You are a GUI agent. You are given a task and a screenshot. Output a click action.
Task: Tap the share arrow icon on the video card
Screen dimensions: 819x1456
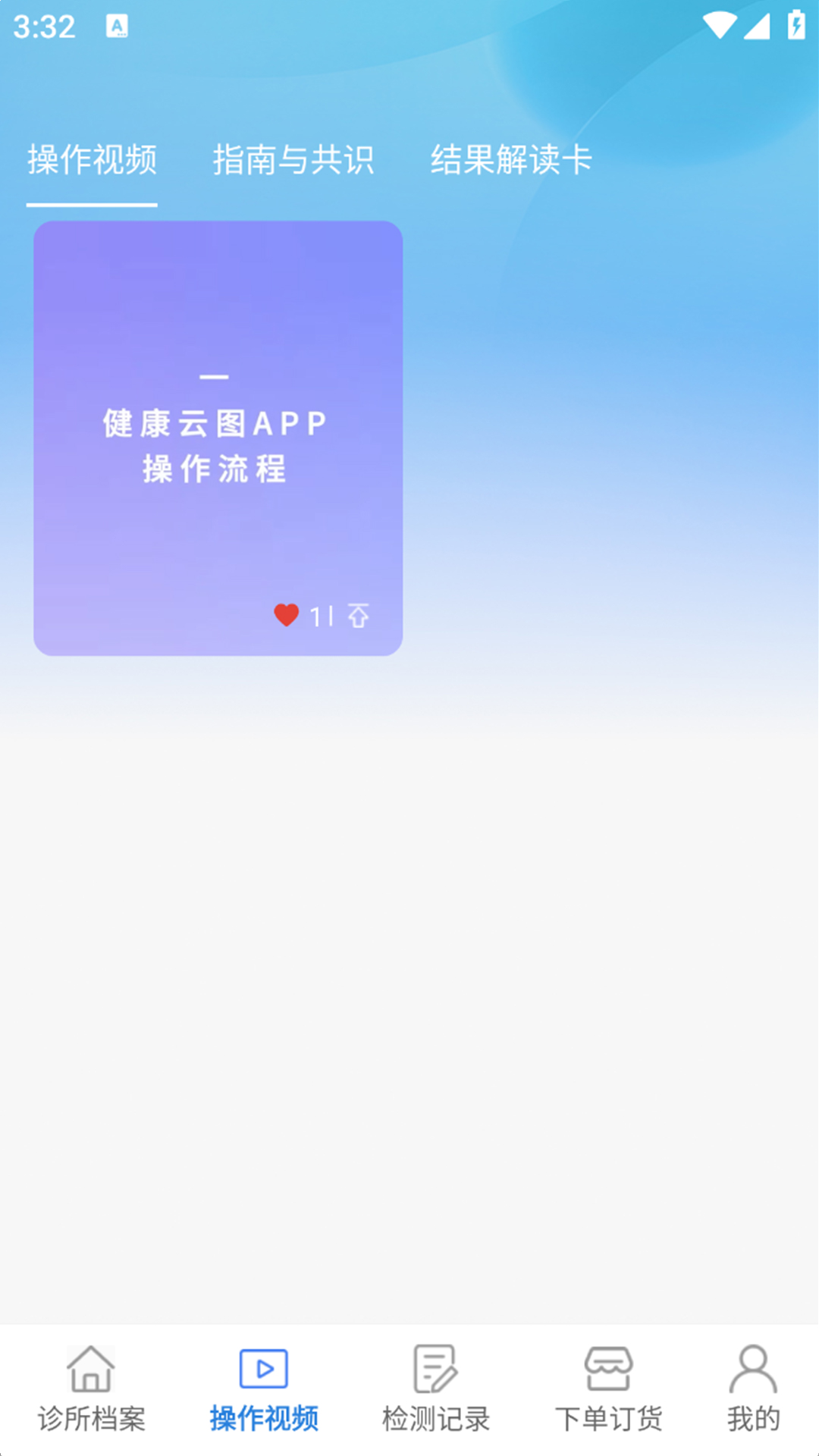[356, 617]
